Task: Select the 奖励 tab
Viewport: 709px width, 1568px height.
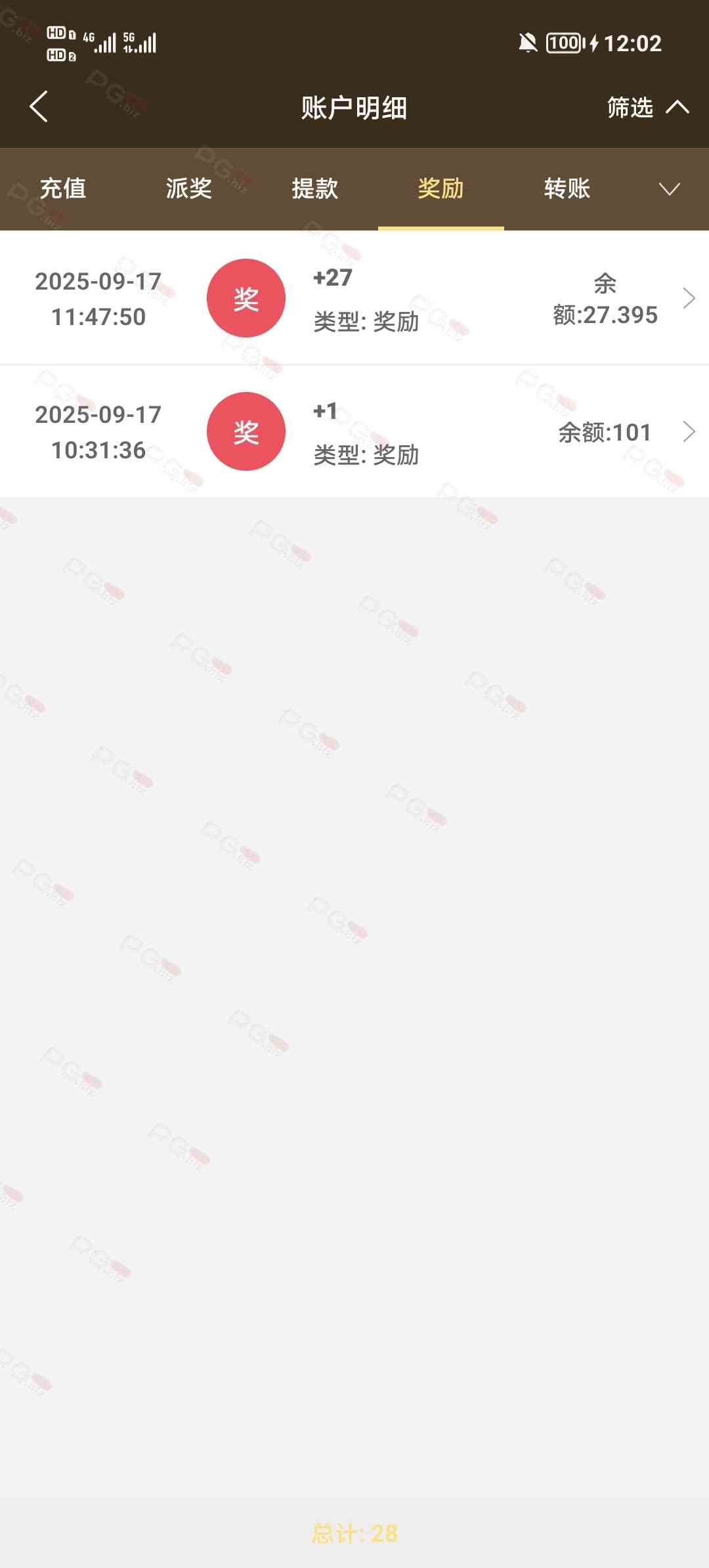Action: (x=440, y=189)
